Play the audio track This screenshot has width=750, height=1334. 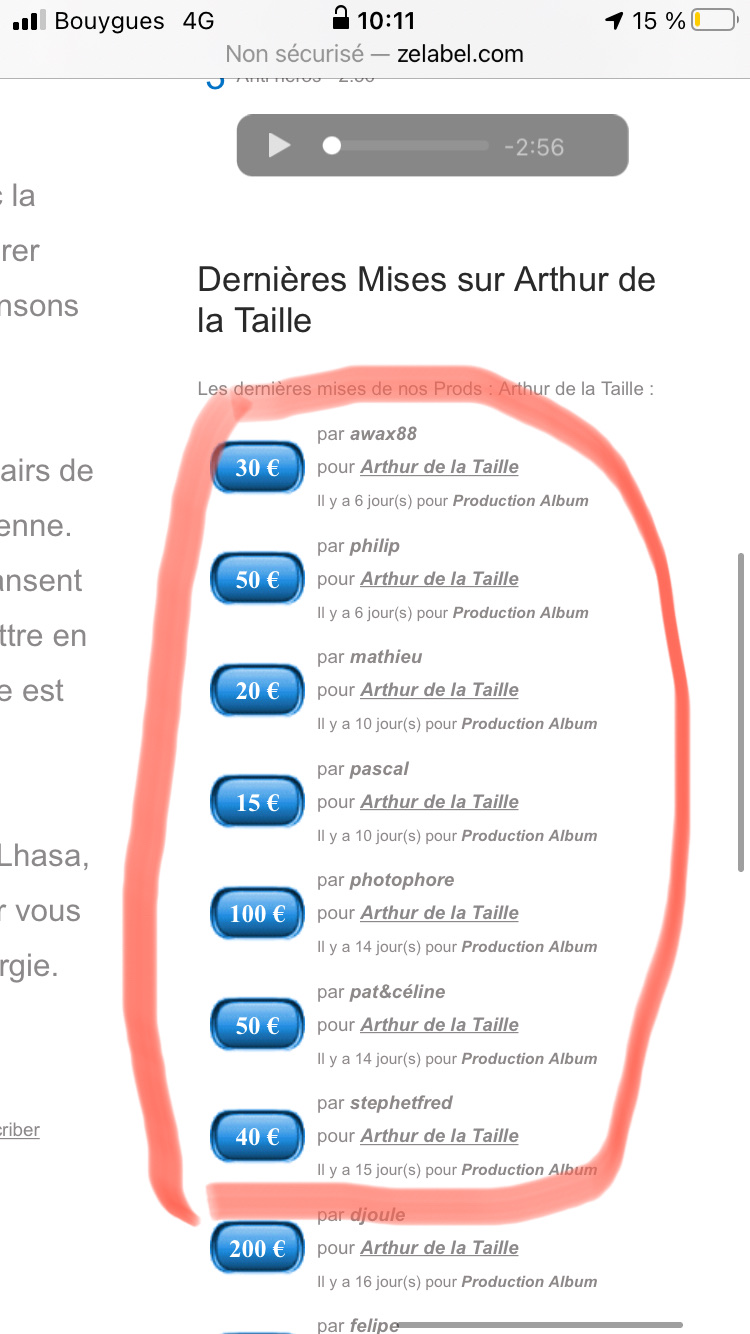point(279,146)
